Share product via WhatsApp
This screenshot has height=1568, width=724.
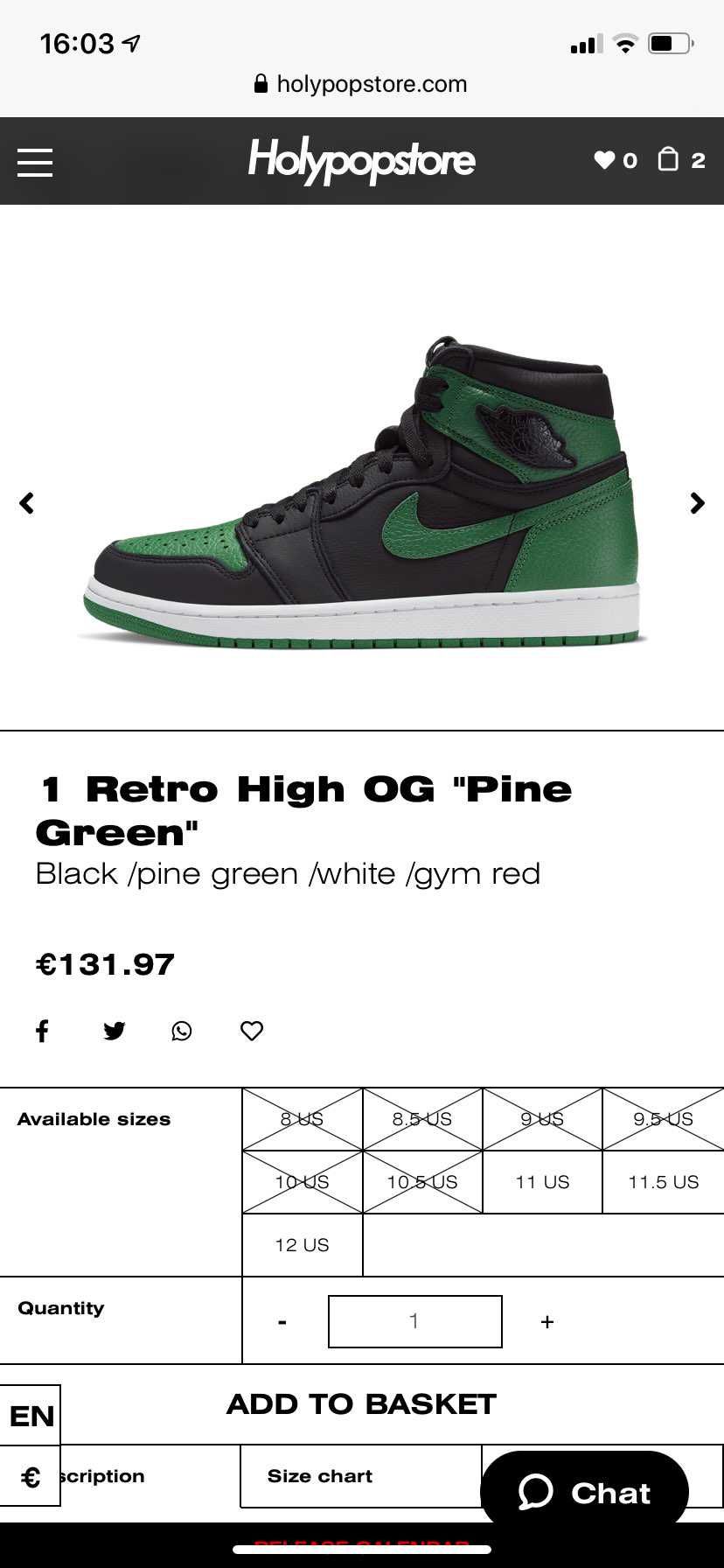click(182, 1031)
